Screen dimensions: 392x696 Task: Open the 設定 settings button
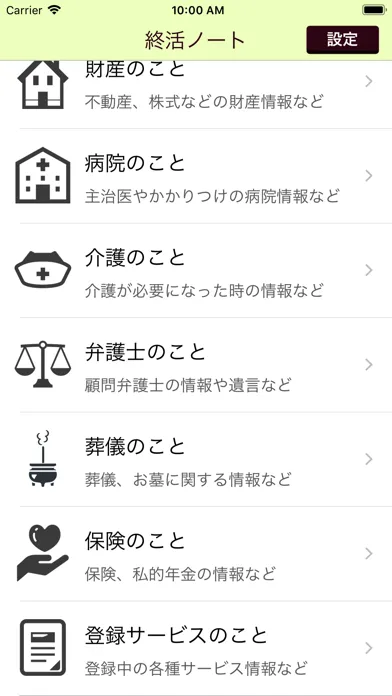[x=342, y=40]
